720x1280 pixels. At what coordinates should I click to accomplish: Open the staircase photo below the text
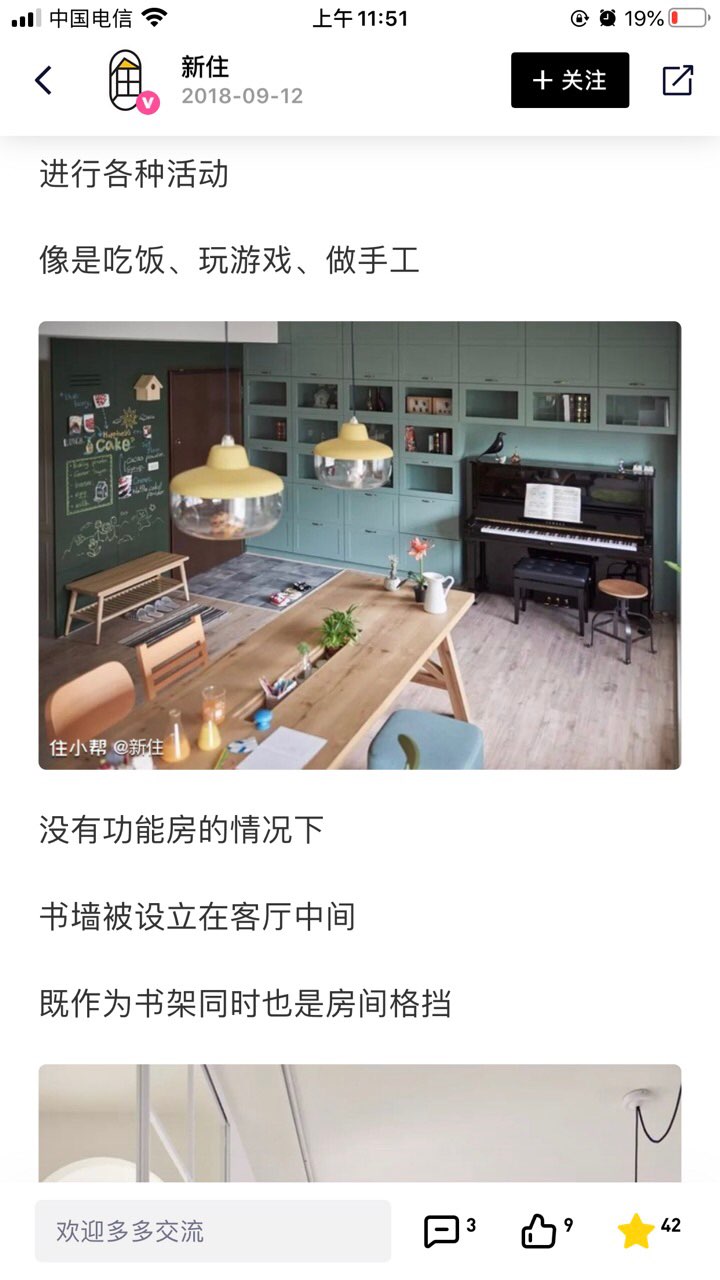(360, 1122)
